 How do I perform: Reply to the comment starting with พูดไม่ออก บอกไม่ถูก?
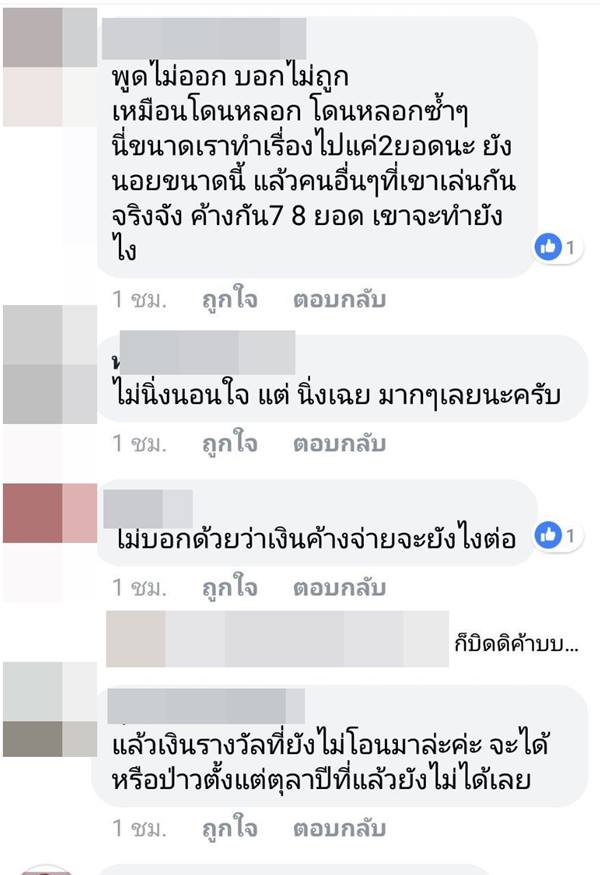[x=339, y=299]
